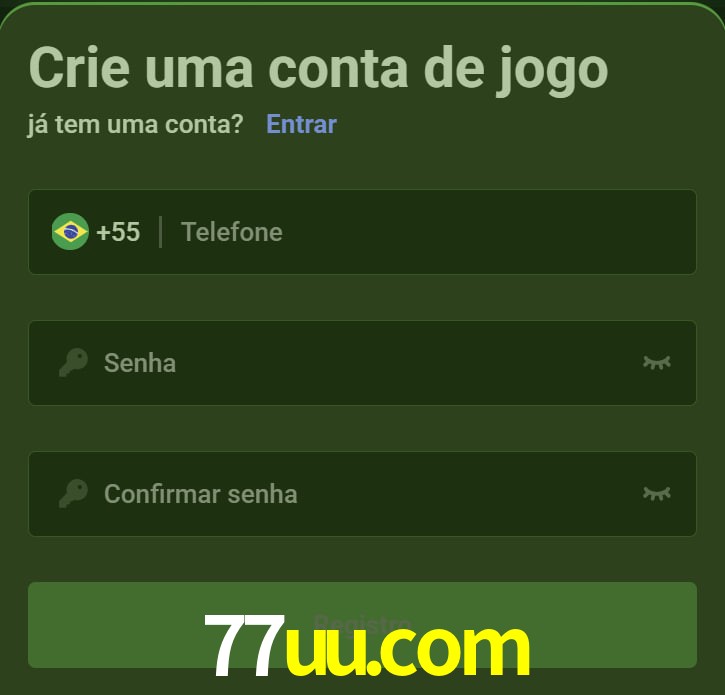Focus the Confirmar senha field
This screenshot has height=695, width=725.
pos(360,494)
